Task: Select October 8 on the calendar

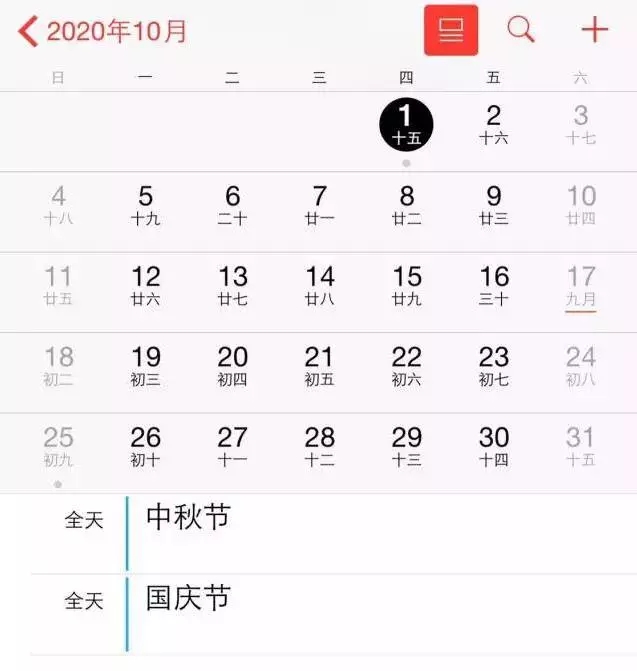Action: pyautogui.click(x=407, y=204)
